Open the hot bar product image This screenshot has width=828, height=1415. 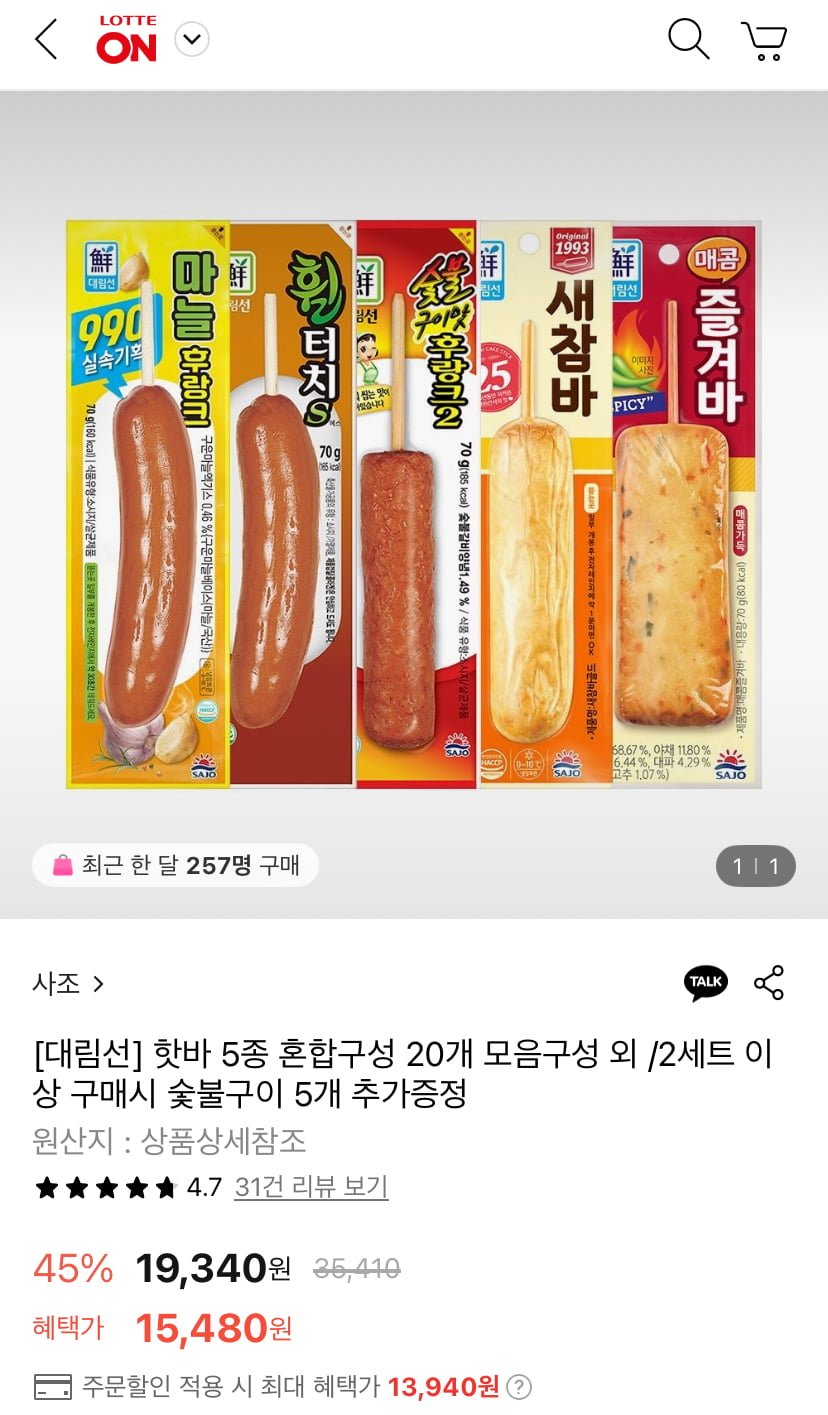413,504
